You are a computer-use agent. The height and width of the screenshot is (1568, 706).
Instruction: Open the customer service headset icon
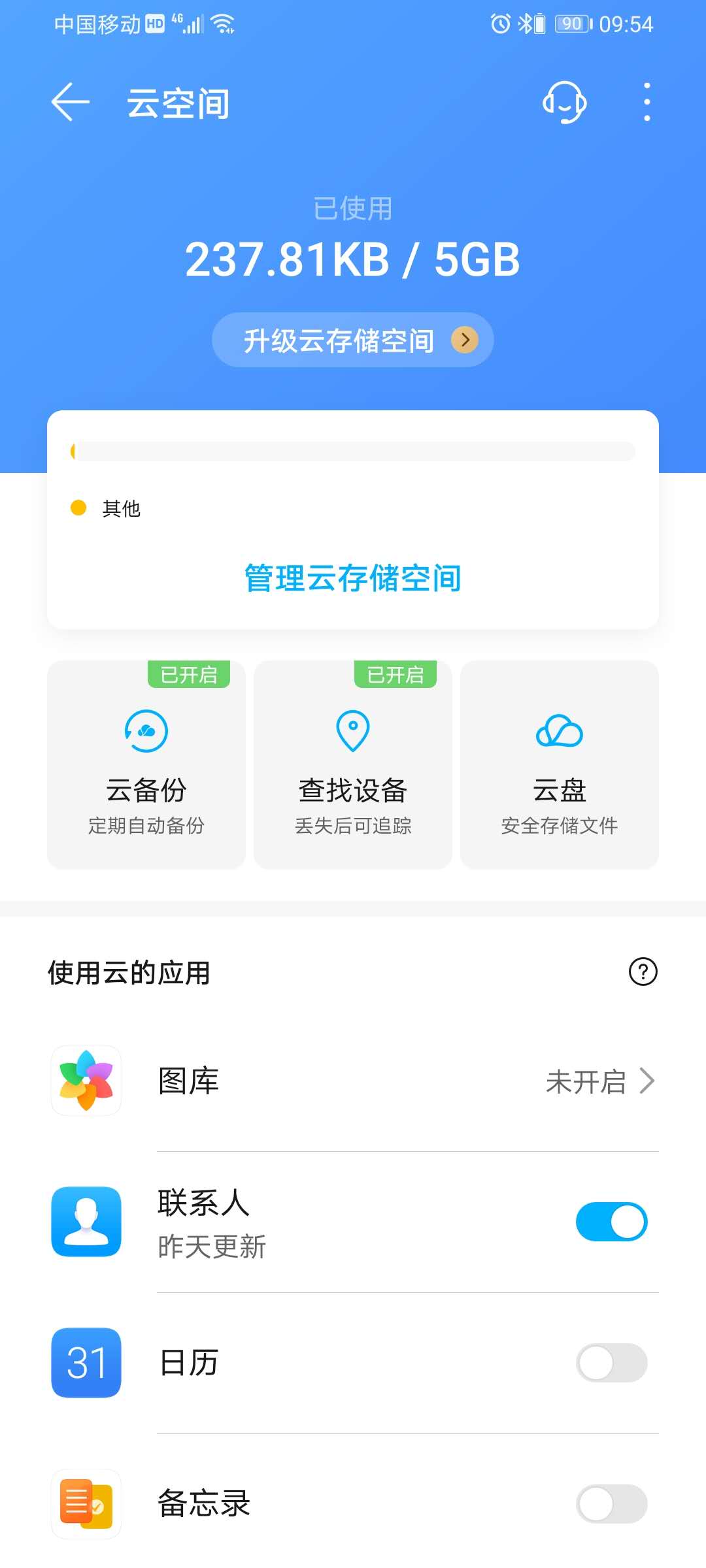click(x=565, y=103)
